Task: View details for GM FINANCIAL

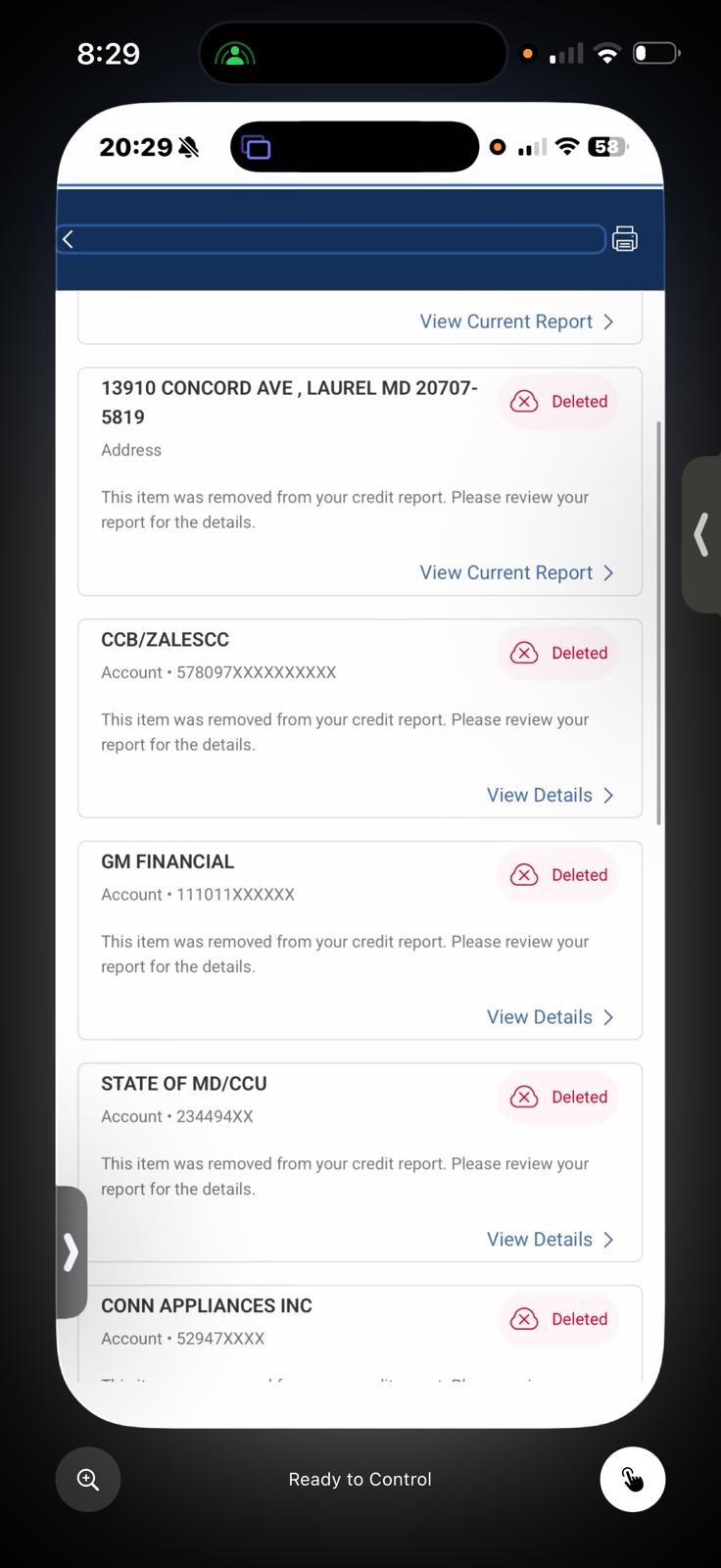Action: 550,1017
